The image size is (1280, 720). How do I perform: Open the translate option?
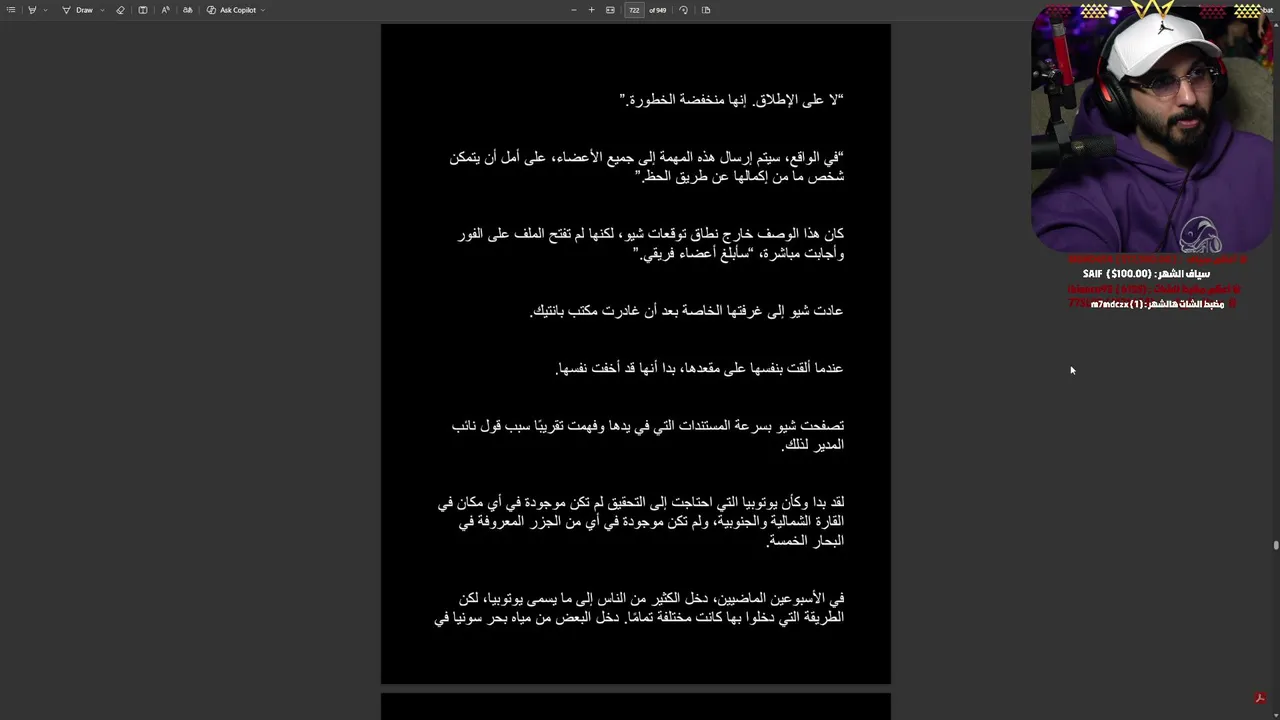tap(187, 10)
